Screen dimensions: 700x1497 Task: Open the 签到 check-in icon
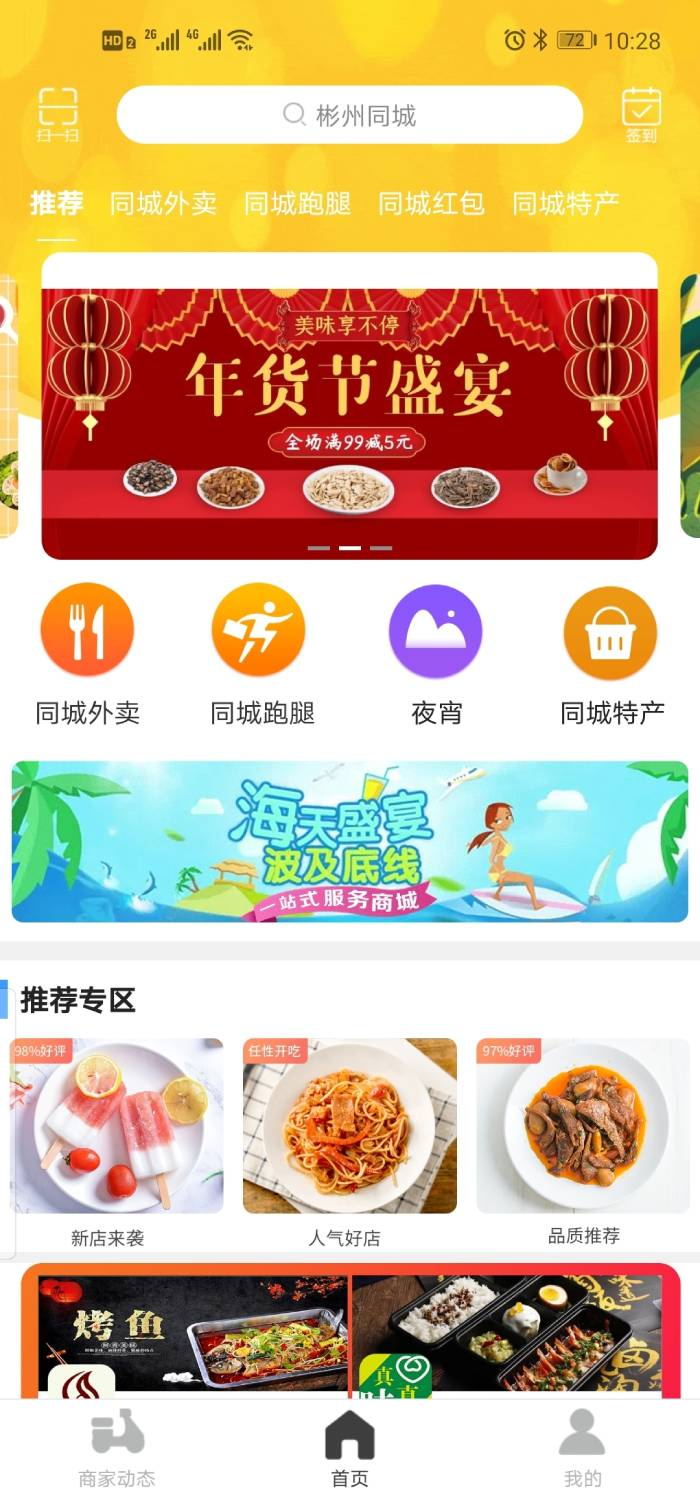point(641,114)
